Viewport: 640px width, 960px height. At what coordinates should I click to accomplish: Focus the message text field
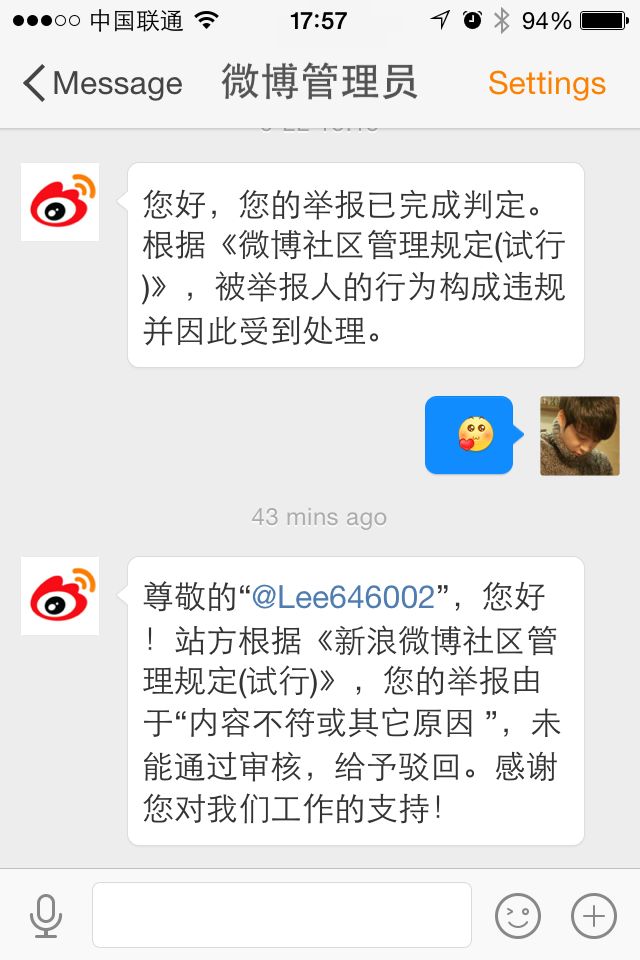point(282,915)
